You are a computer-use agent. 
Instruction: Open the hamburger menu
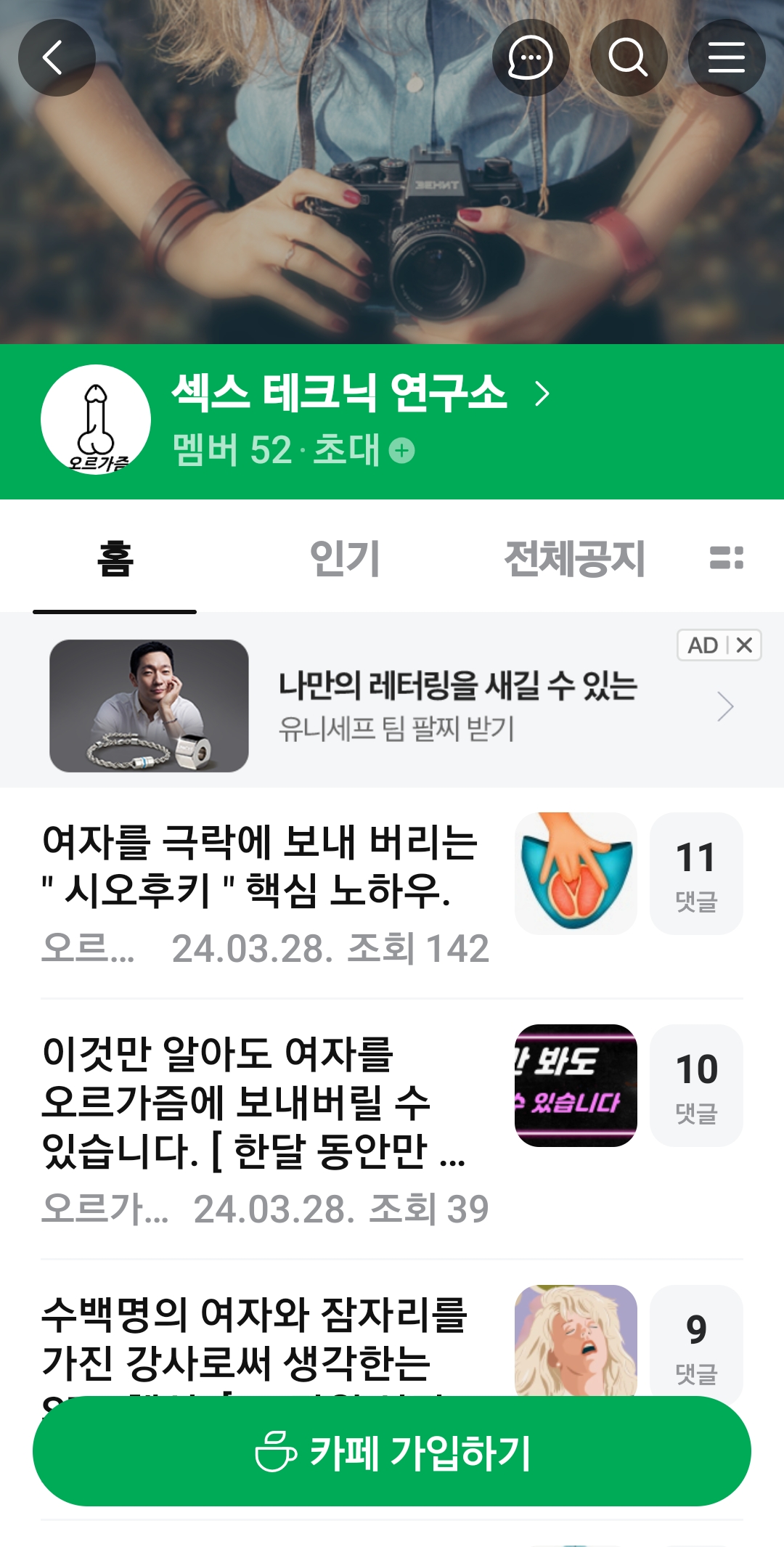[726, 58]
